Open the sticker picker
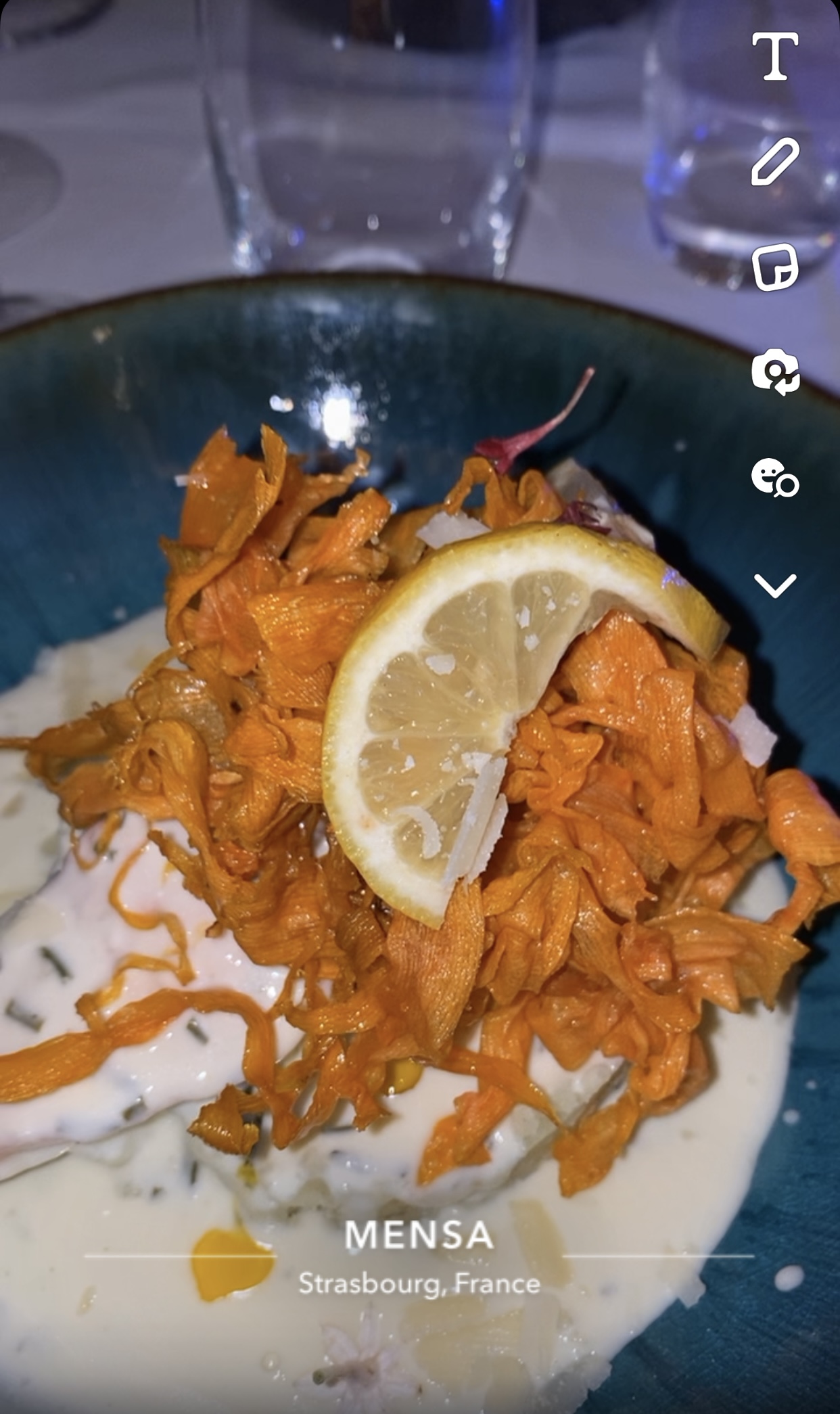840x1414 pixels. pos(775,267)
